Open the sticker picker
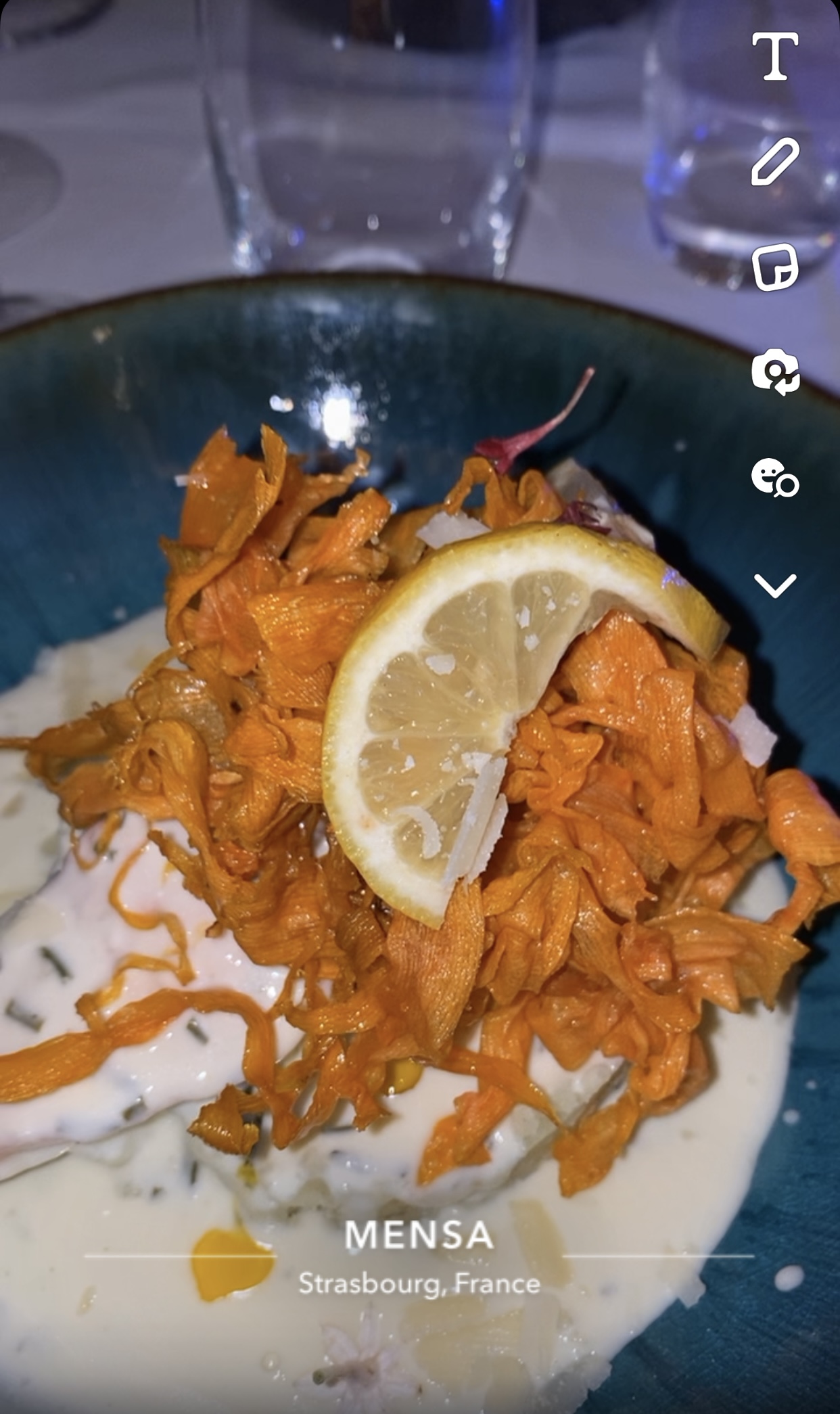840x1414 pixels. pos(775,267)
